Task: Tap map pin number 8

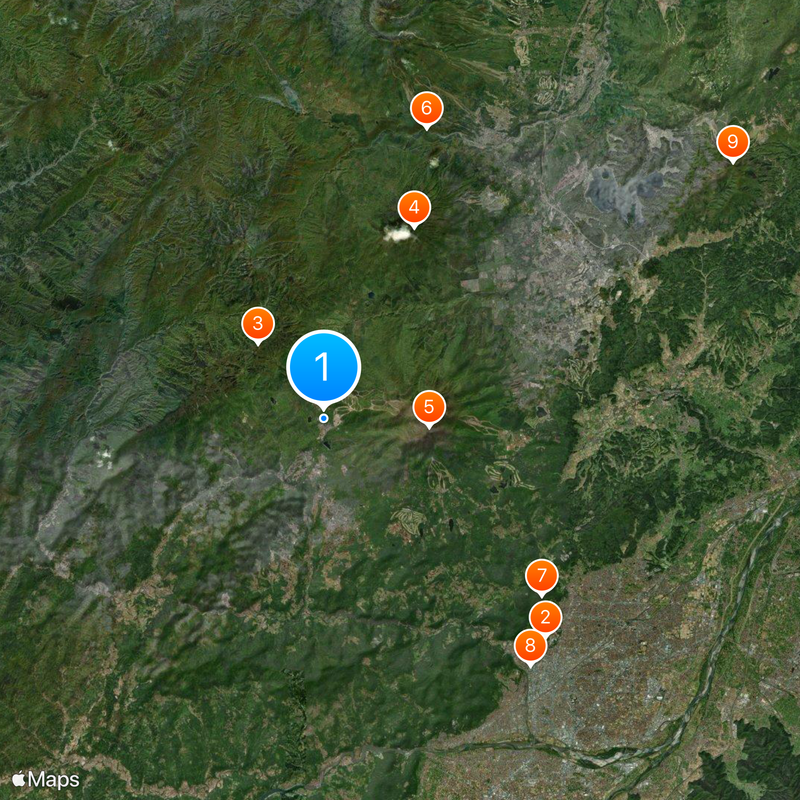Action: coord(530,646)
